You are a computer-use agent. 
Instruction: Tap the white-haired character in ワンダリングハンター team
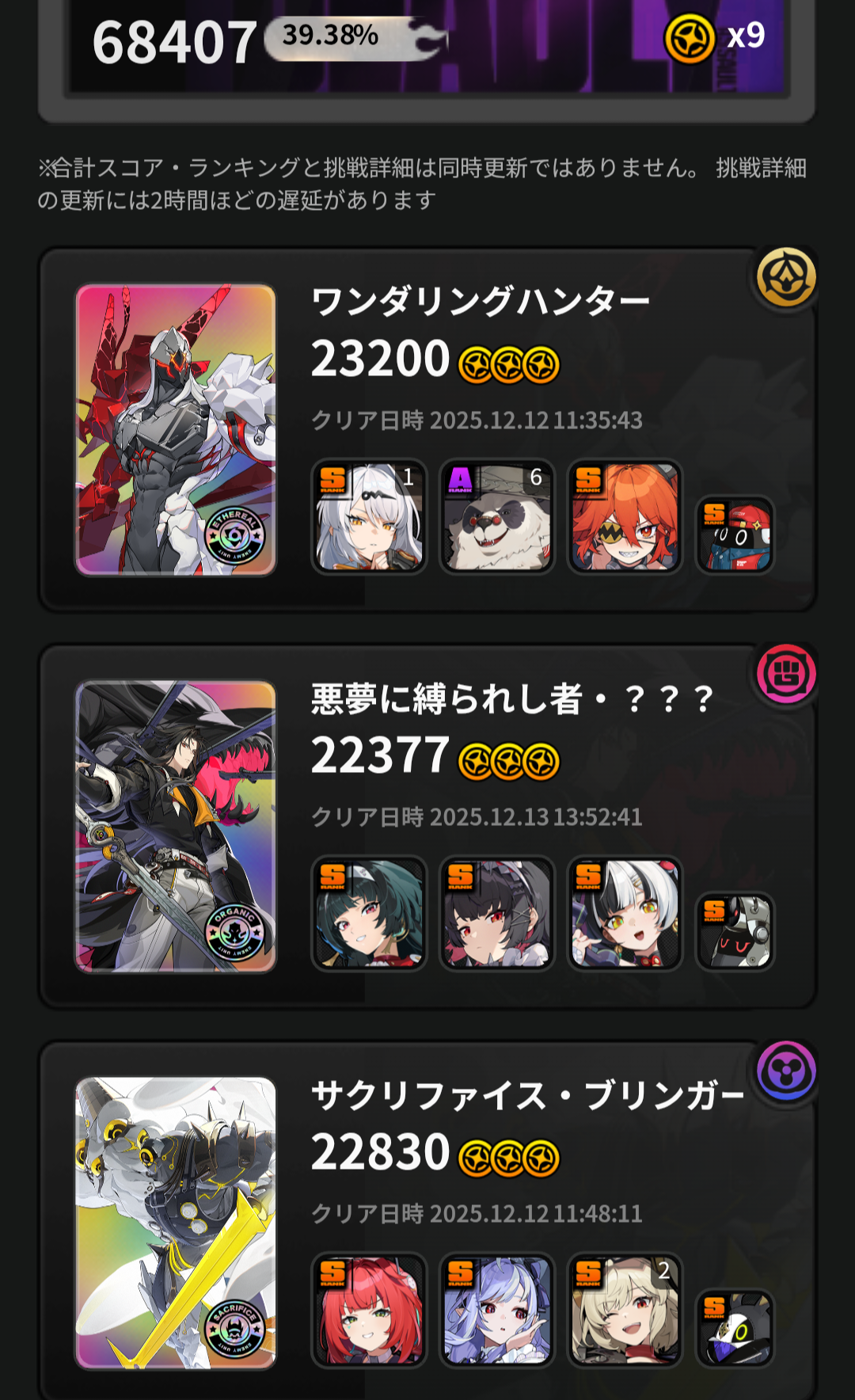(369, 517)
